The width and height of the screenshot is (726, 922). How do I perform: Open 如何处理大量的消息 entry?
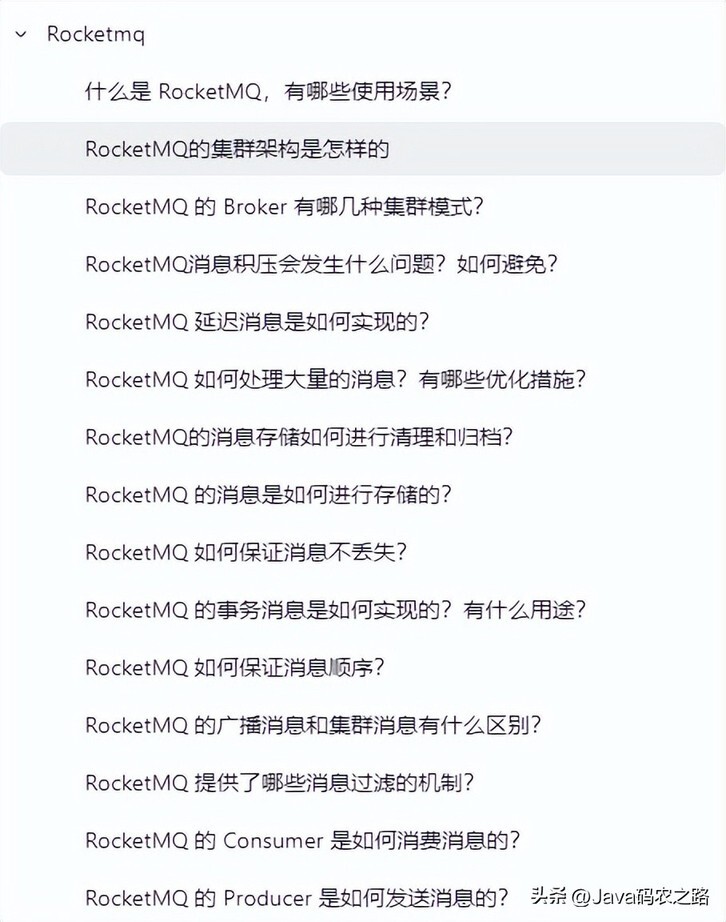tap(335, 380)
